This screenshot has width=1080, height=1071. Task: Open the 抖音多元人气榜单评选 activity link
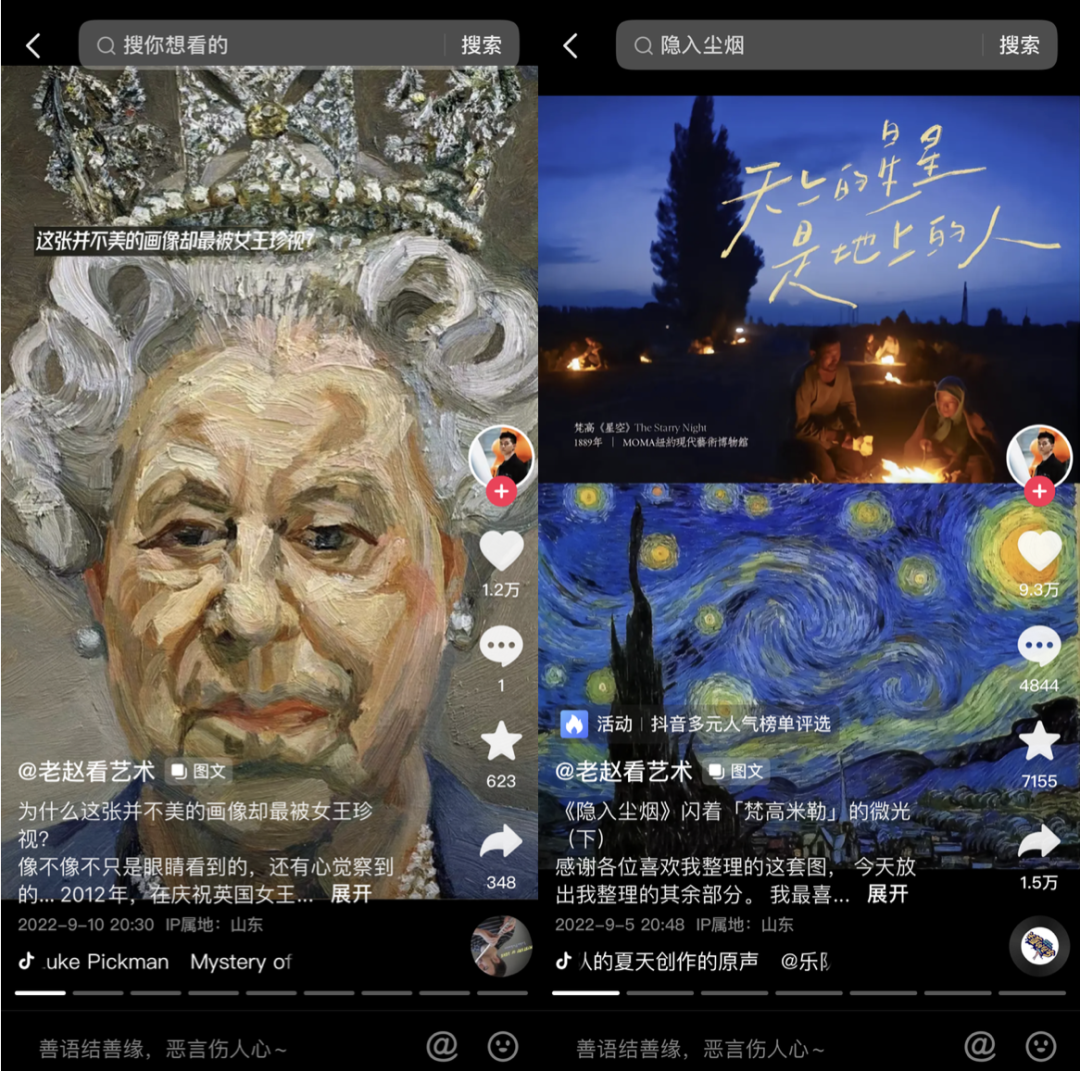point(740,724)
